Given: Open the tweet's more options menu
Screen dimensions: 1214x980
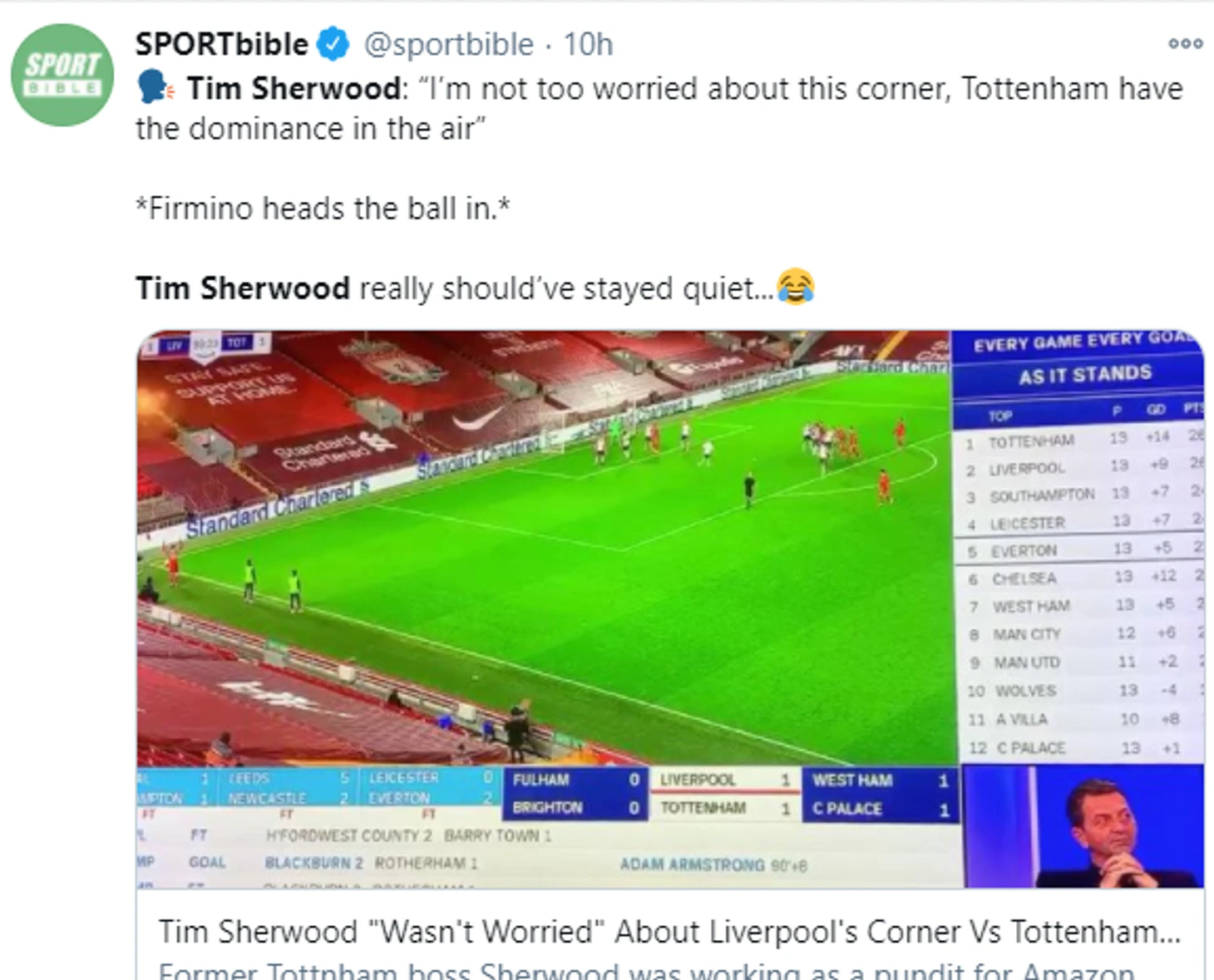Looking at the screenshot, I should (1185, 44).
